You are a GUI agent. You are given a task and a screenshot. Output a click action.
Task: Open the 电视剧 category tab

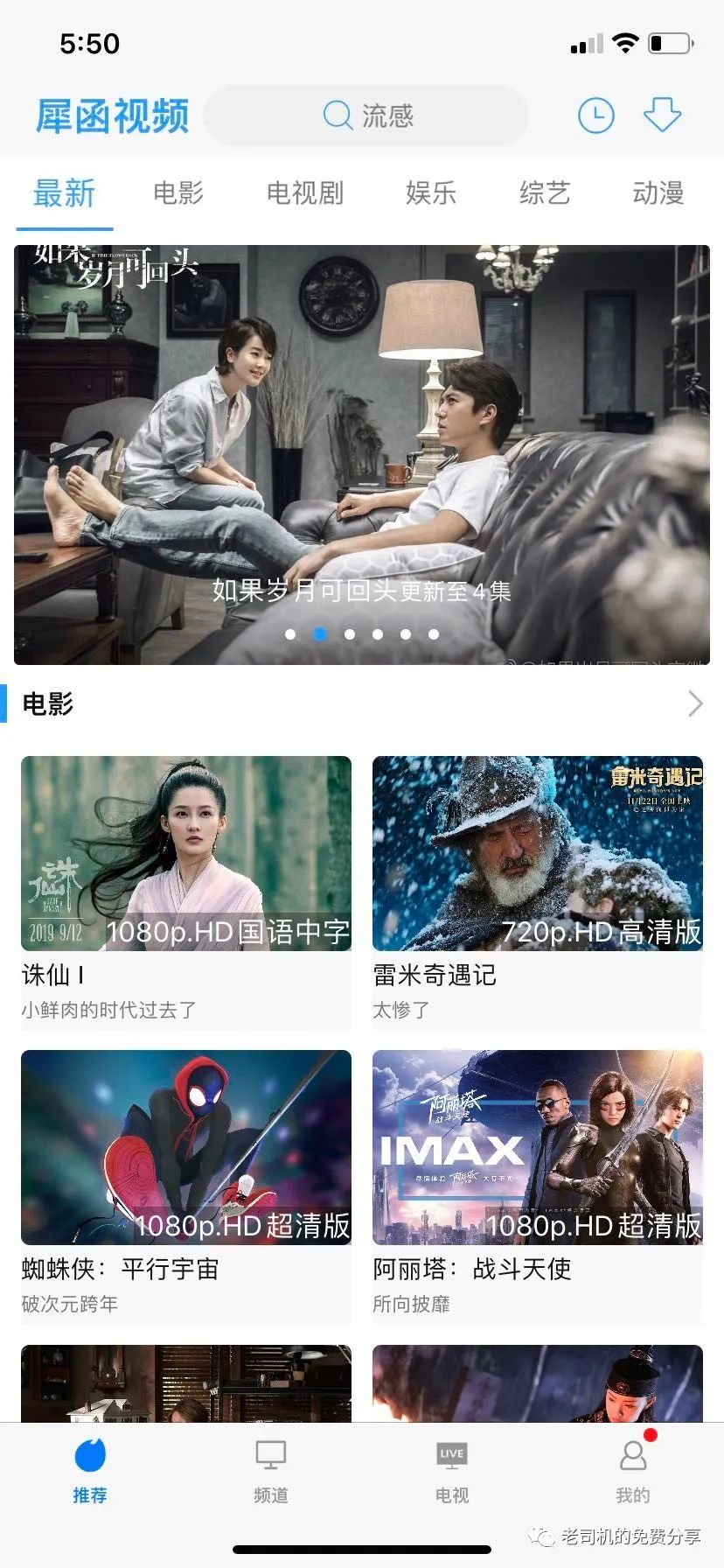point(304,193)
